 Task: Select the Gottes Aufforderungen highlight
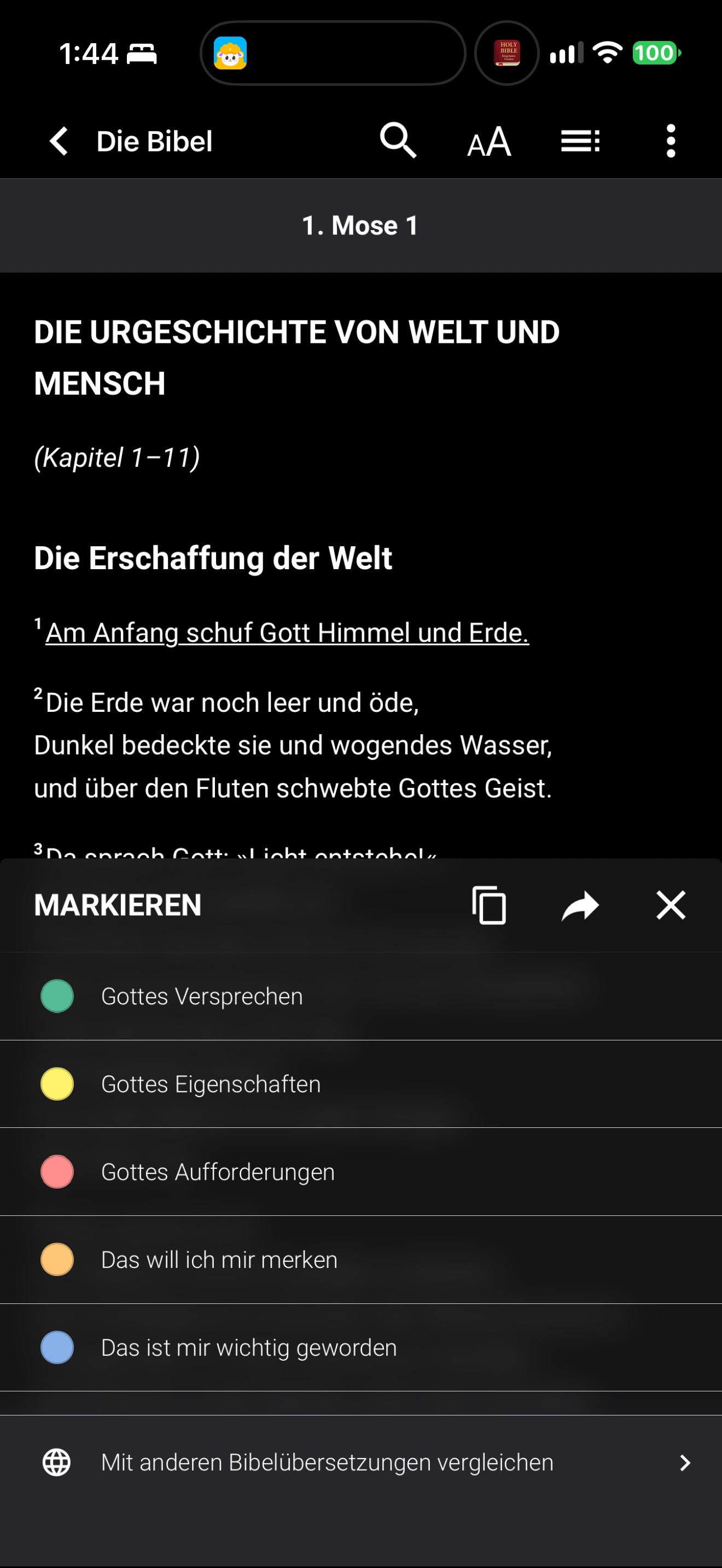pos(361,1172)
